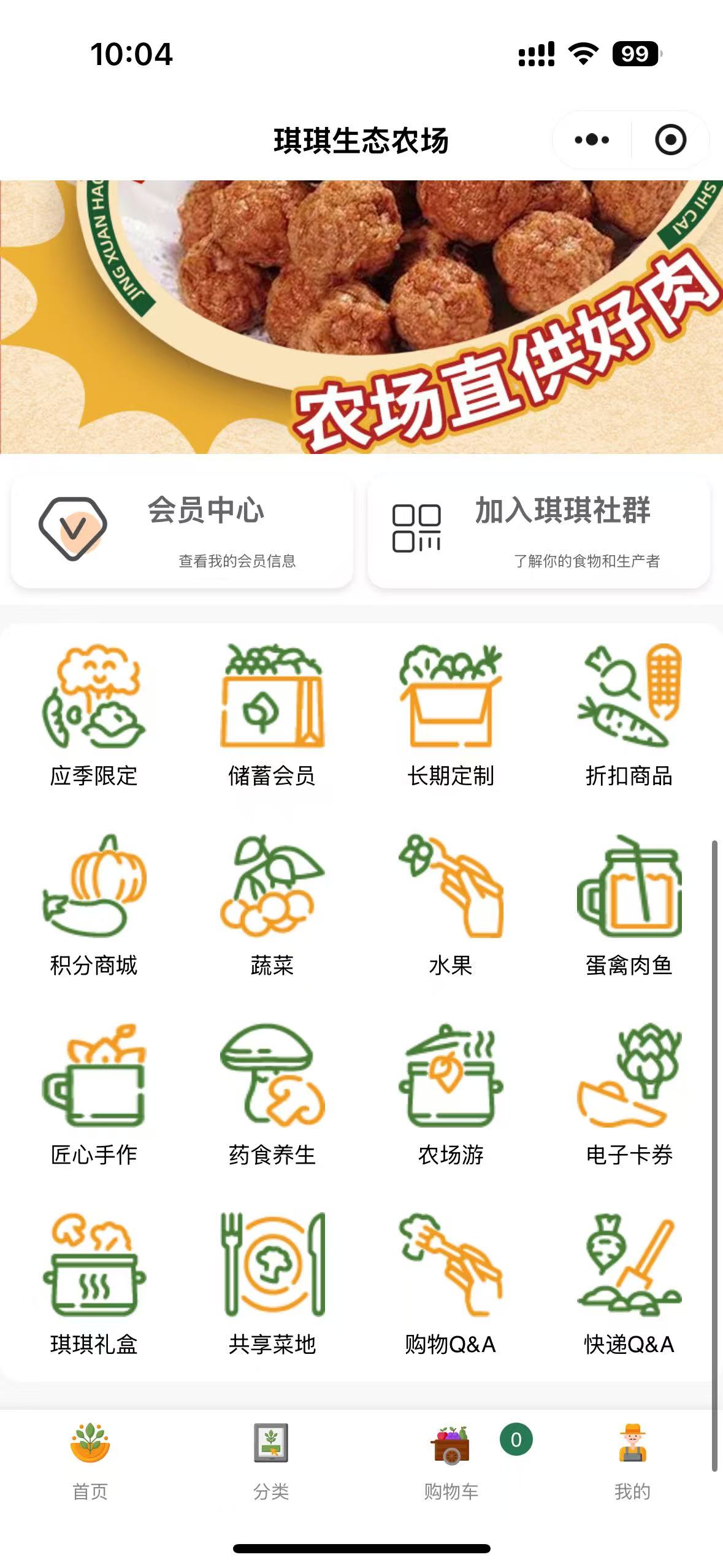Open 会员中心 member center card
723x1568 pixels.
coord(182,532)
